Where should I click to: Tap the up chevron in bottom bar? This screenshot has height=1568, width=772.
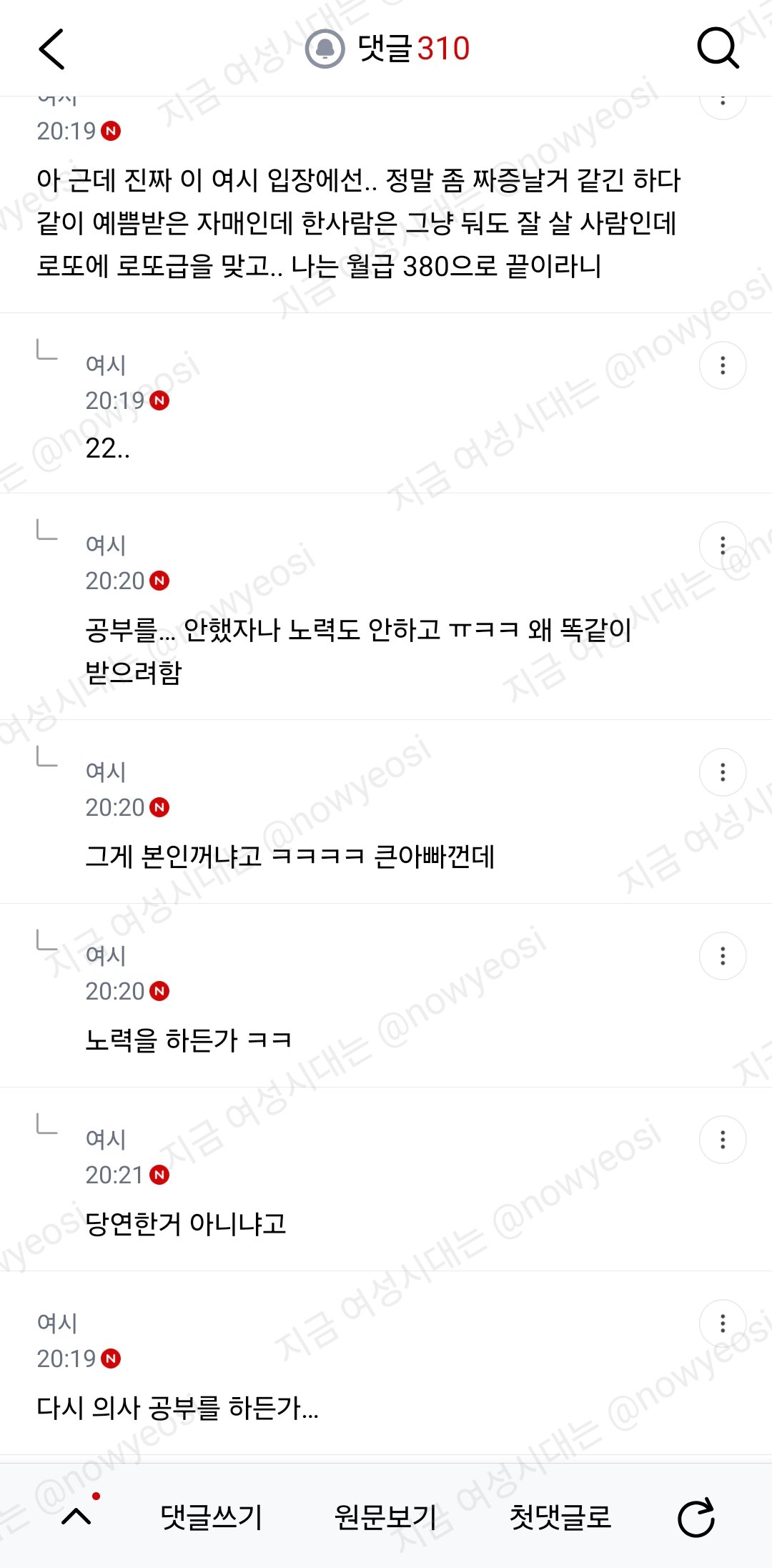(x=77, y=1517)
